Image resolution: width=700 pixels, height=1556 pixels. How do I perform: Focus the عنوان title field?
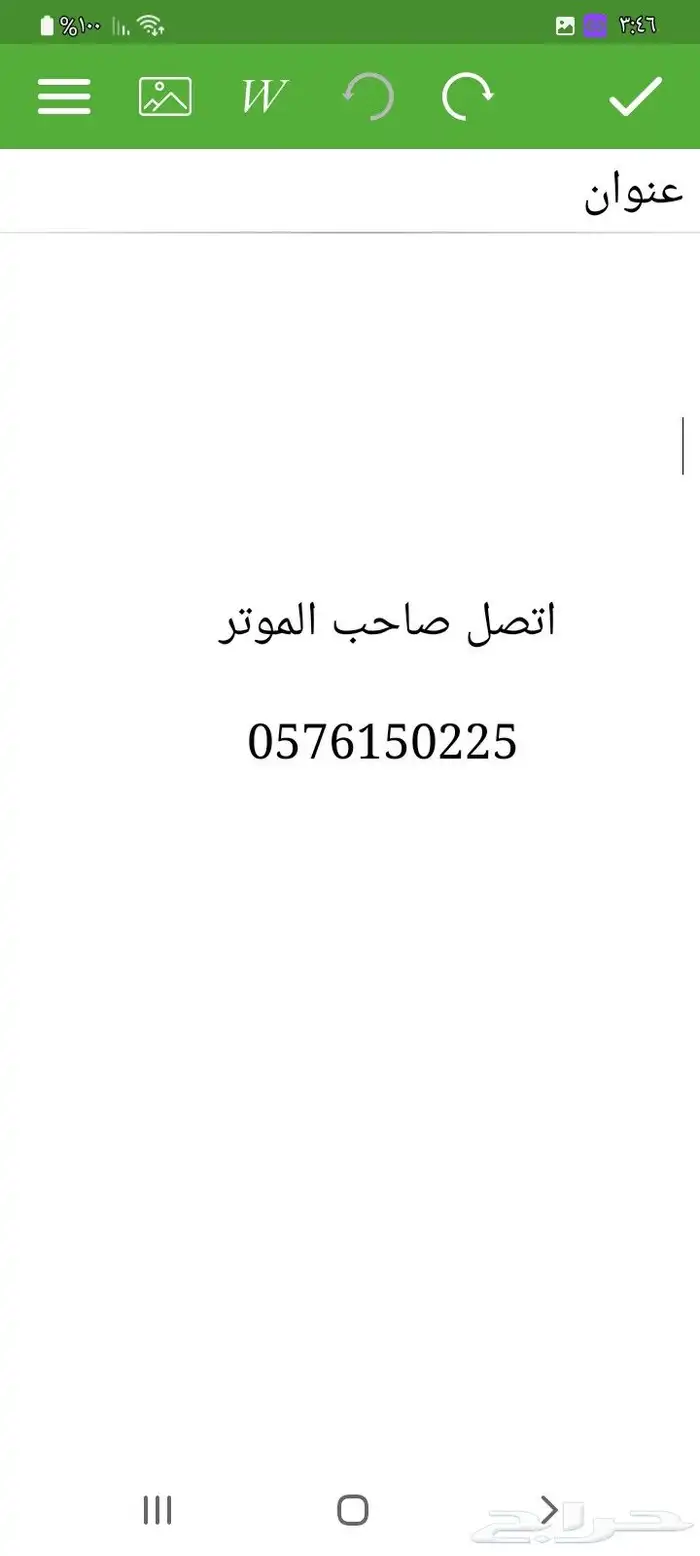[400, 192]
